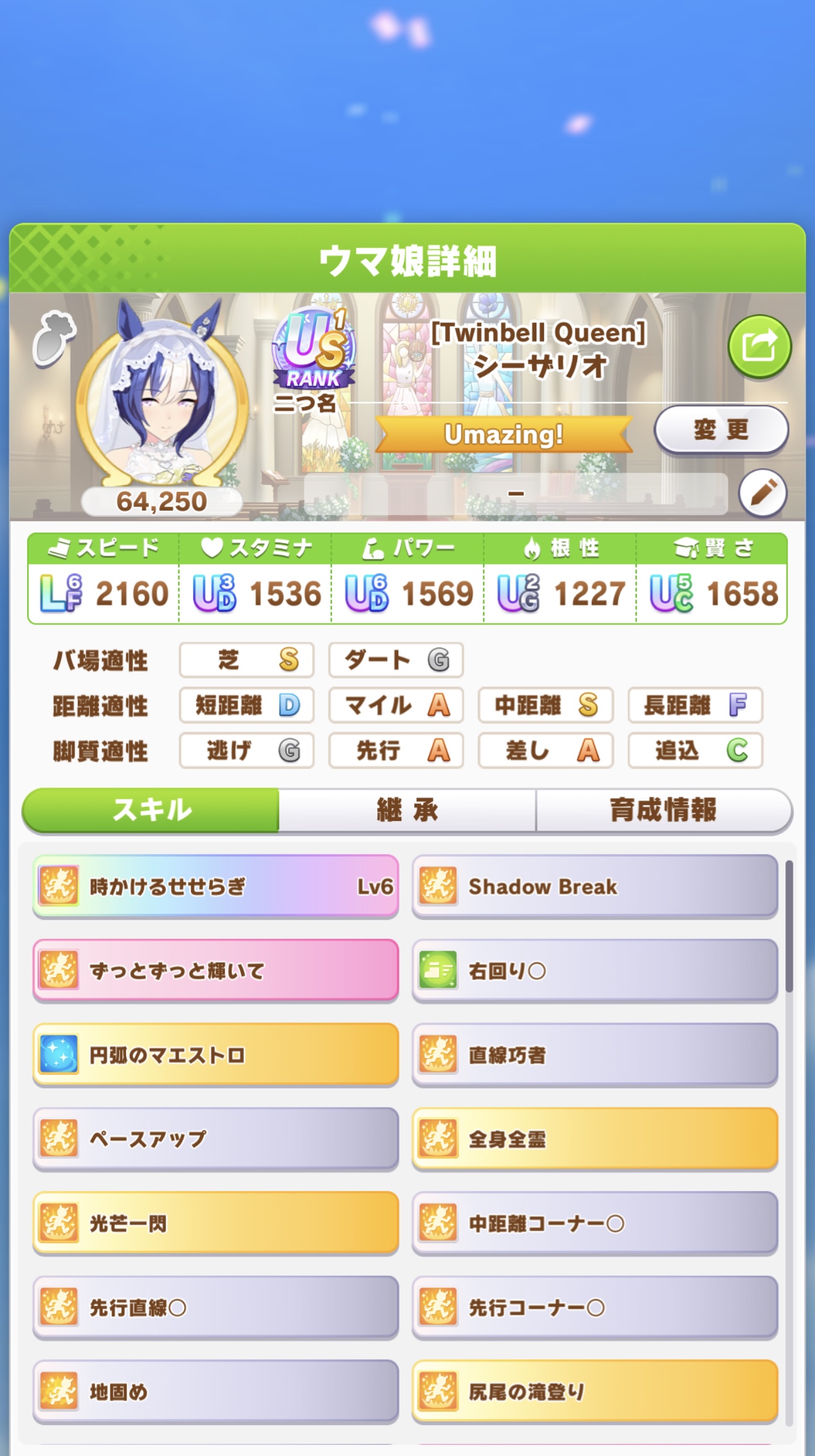The height and width of the screenshot is (1456, 815).
Task: Tap the carrot icon beside the portrait
Action: [54, 338]
